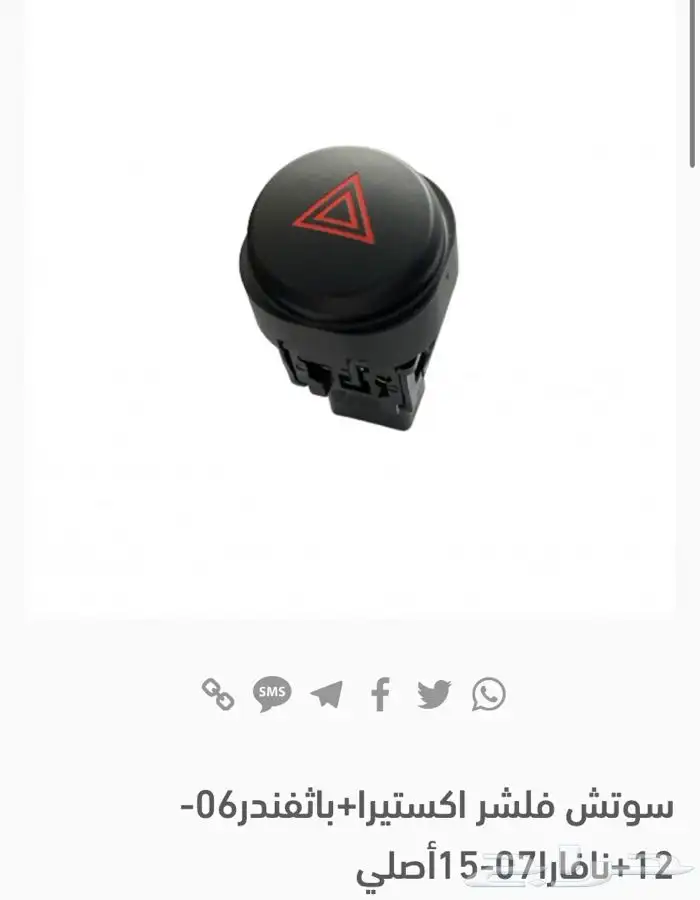Share this listing on WhatsApp

click(489, 693)
